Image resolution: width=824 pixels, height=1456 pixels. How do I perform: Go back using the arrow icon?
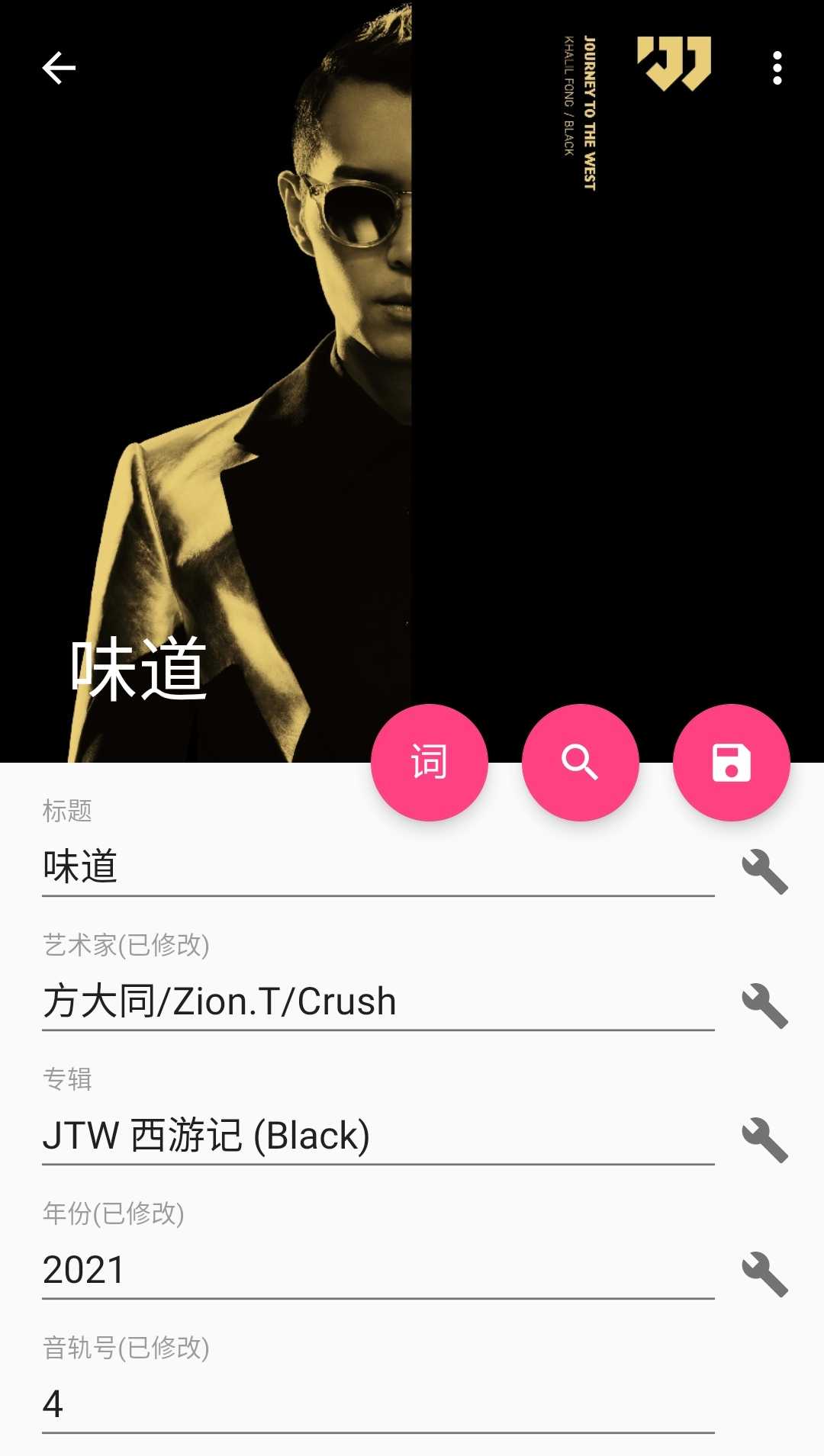59,68
